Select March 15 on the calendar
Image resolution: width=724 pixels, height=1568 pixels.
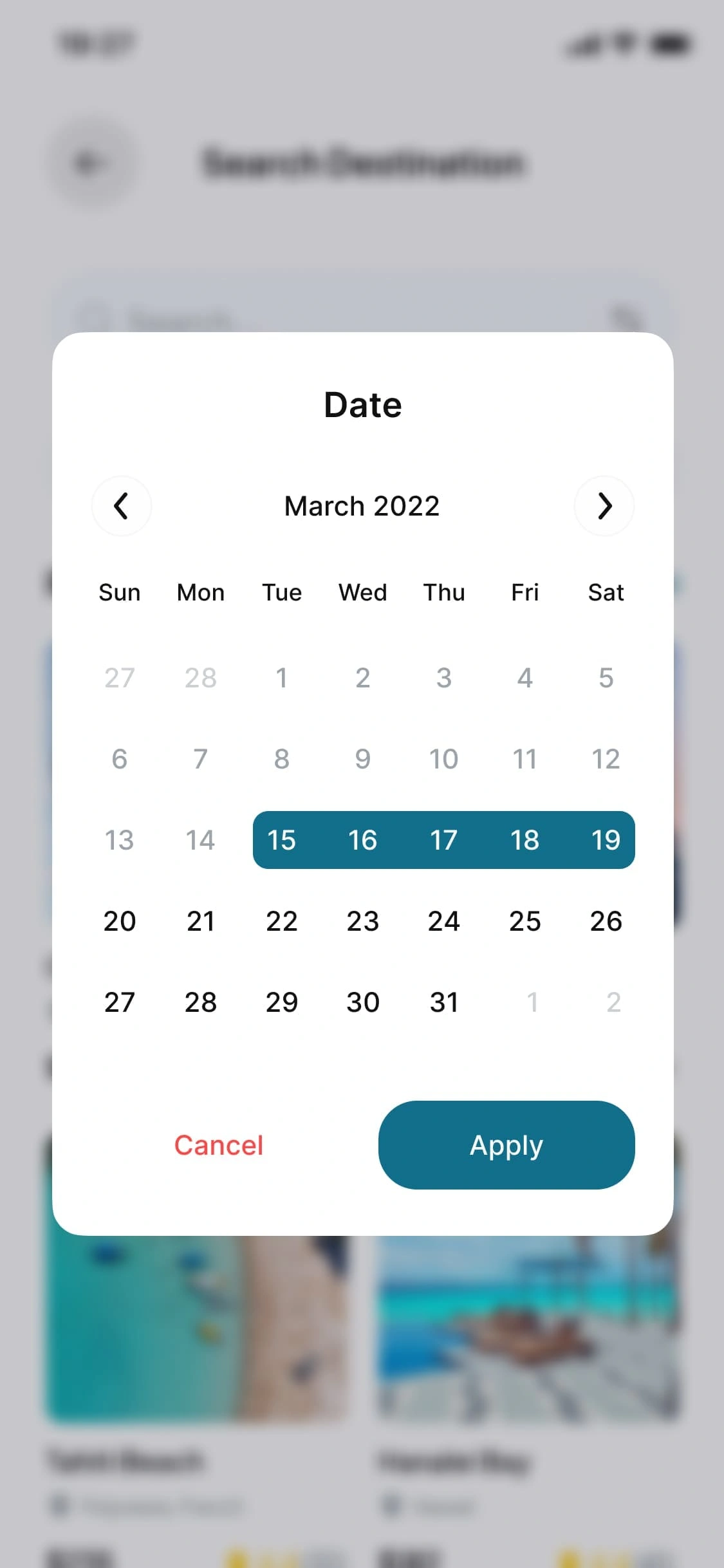click(281, 840)
